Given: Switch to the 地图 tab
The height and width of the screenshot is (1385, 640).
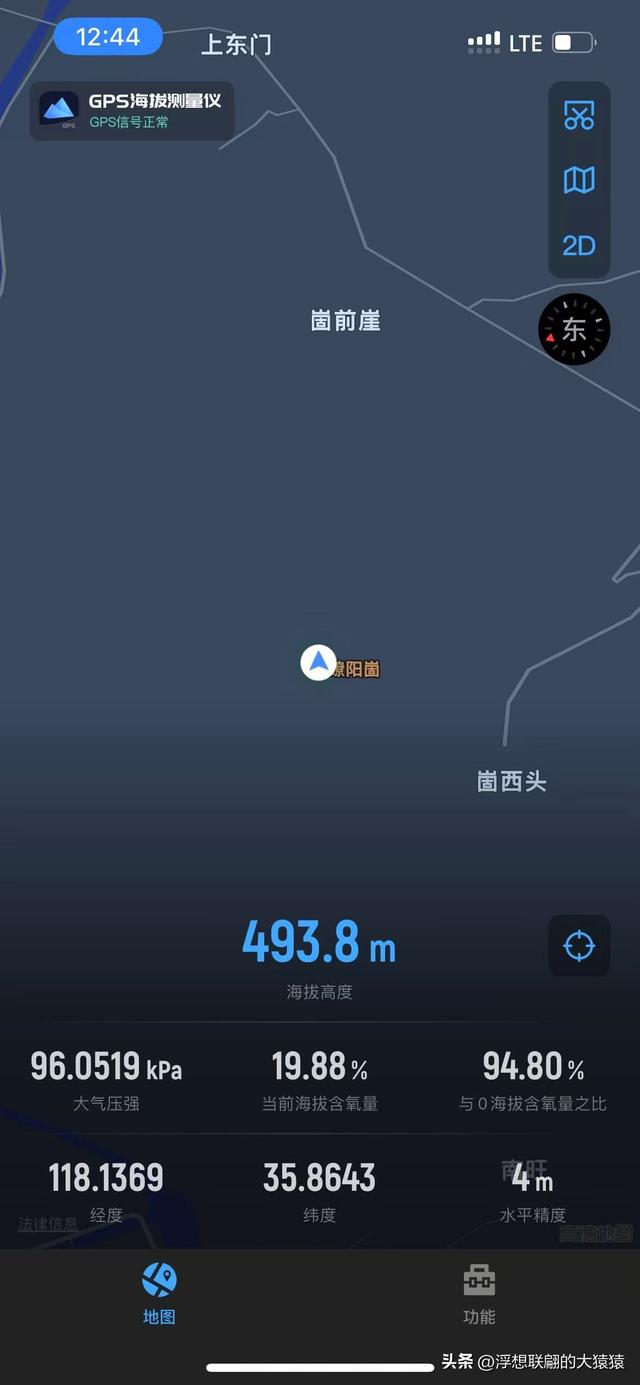Looking at the screenshot, I should (x=159, y=1293).
